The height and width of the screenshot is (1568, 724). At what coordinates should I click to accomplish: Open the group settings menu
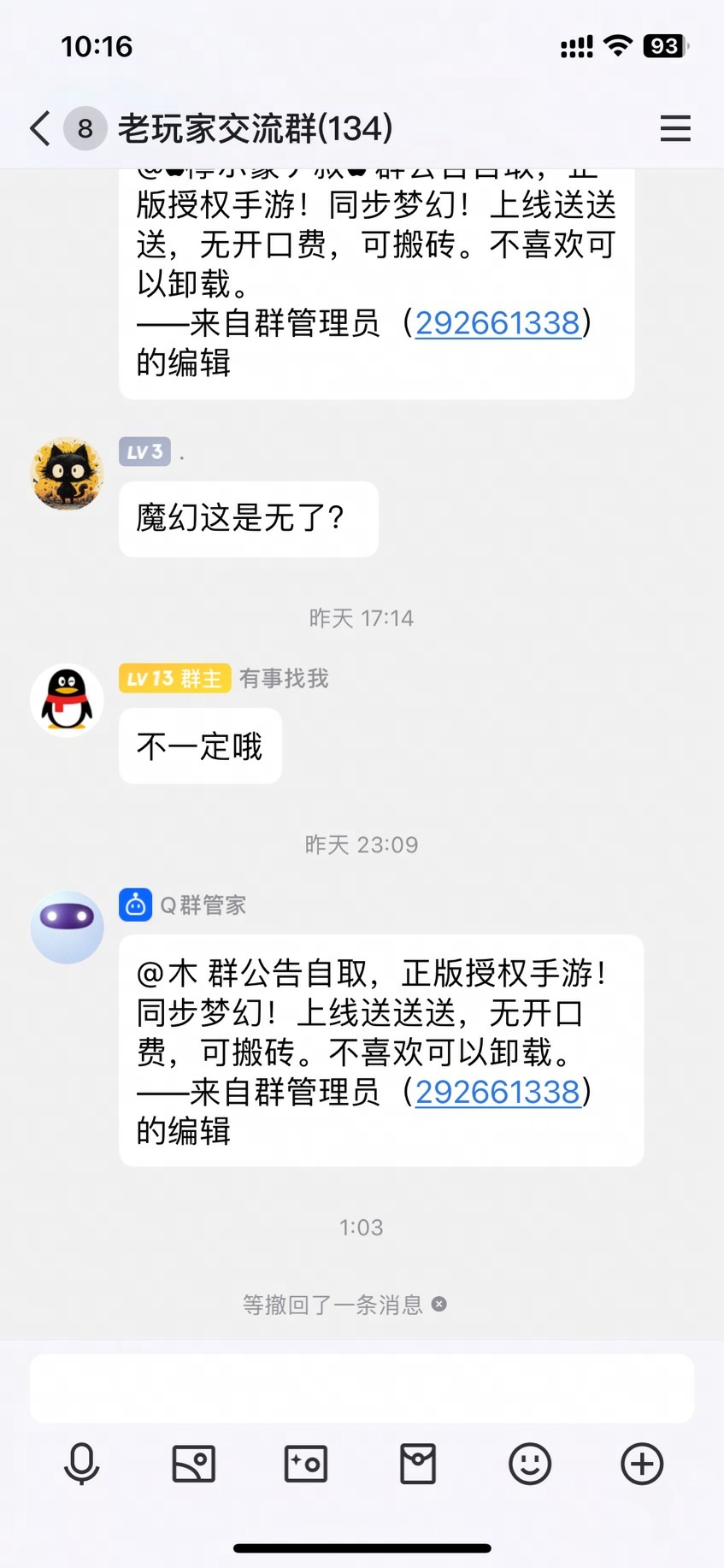[674, 129]
